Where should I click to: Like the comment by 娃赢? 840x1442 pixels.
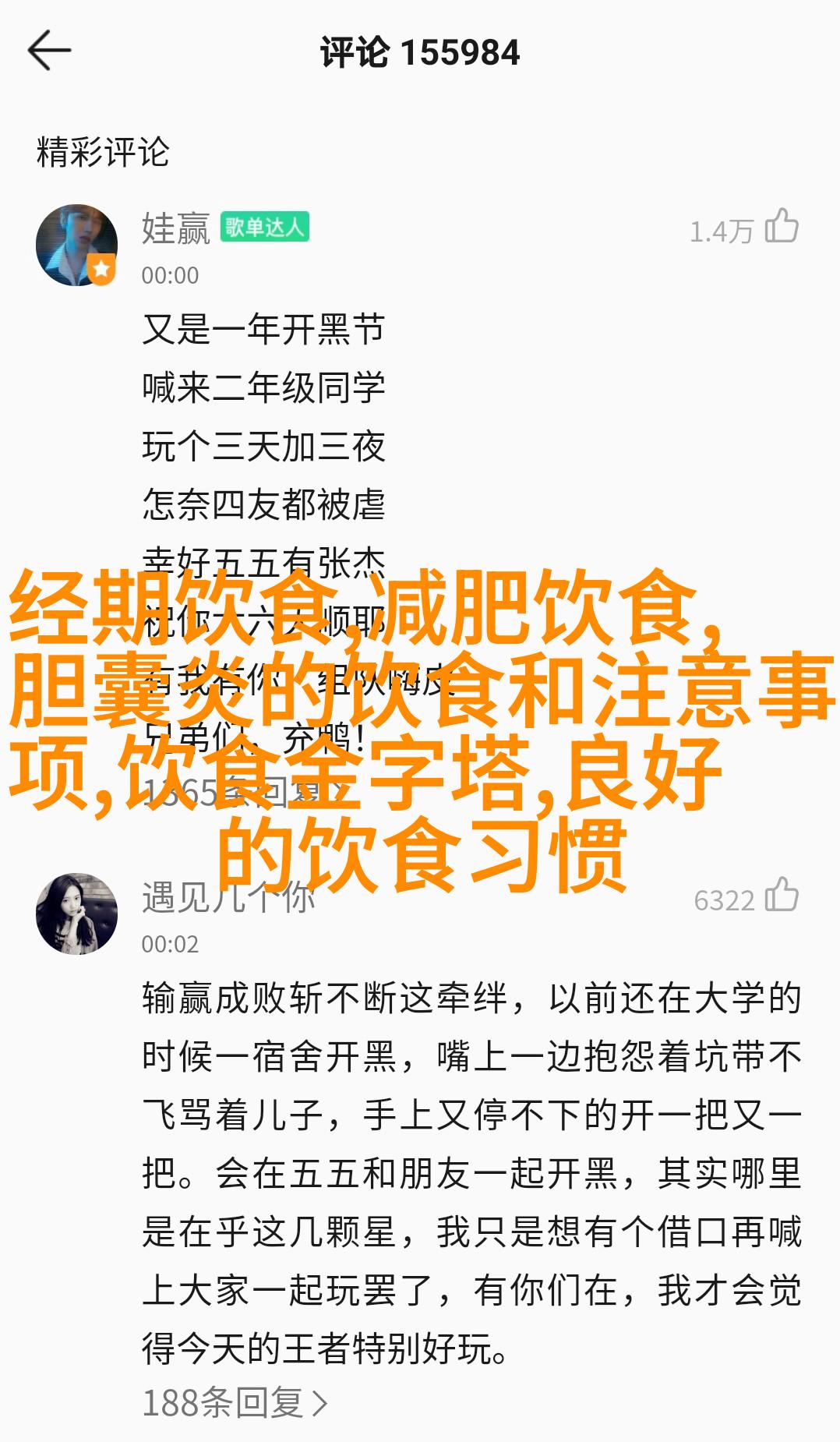pos(782,228)
